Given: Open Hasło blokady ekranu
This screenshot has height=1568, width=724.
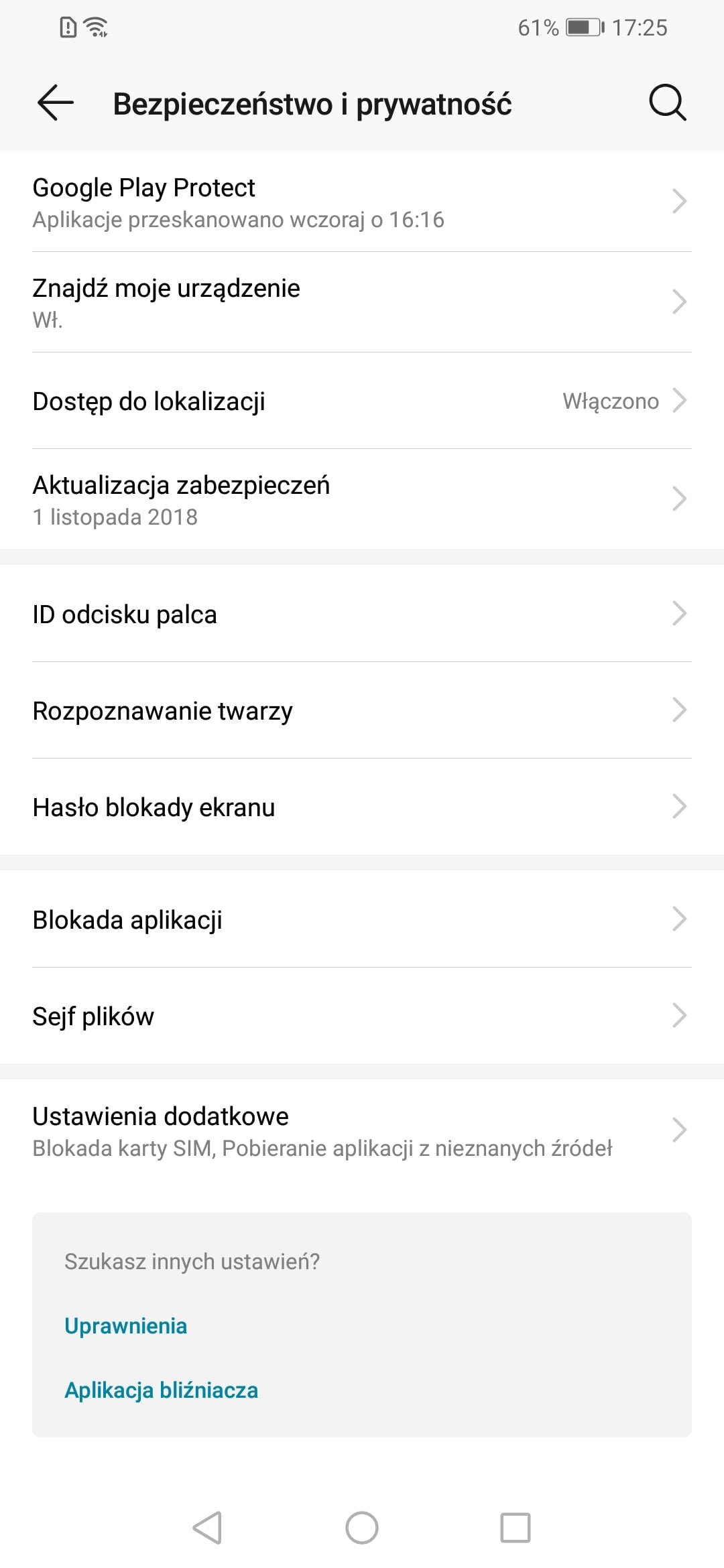Looking at the screenshot, I should click(x=362, y=807).
